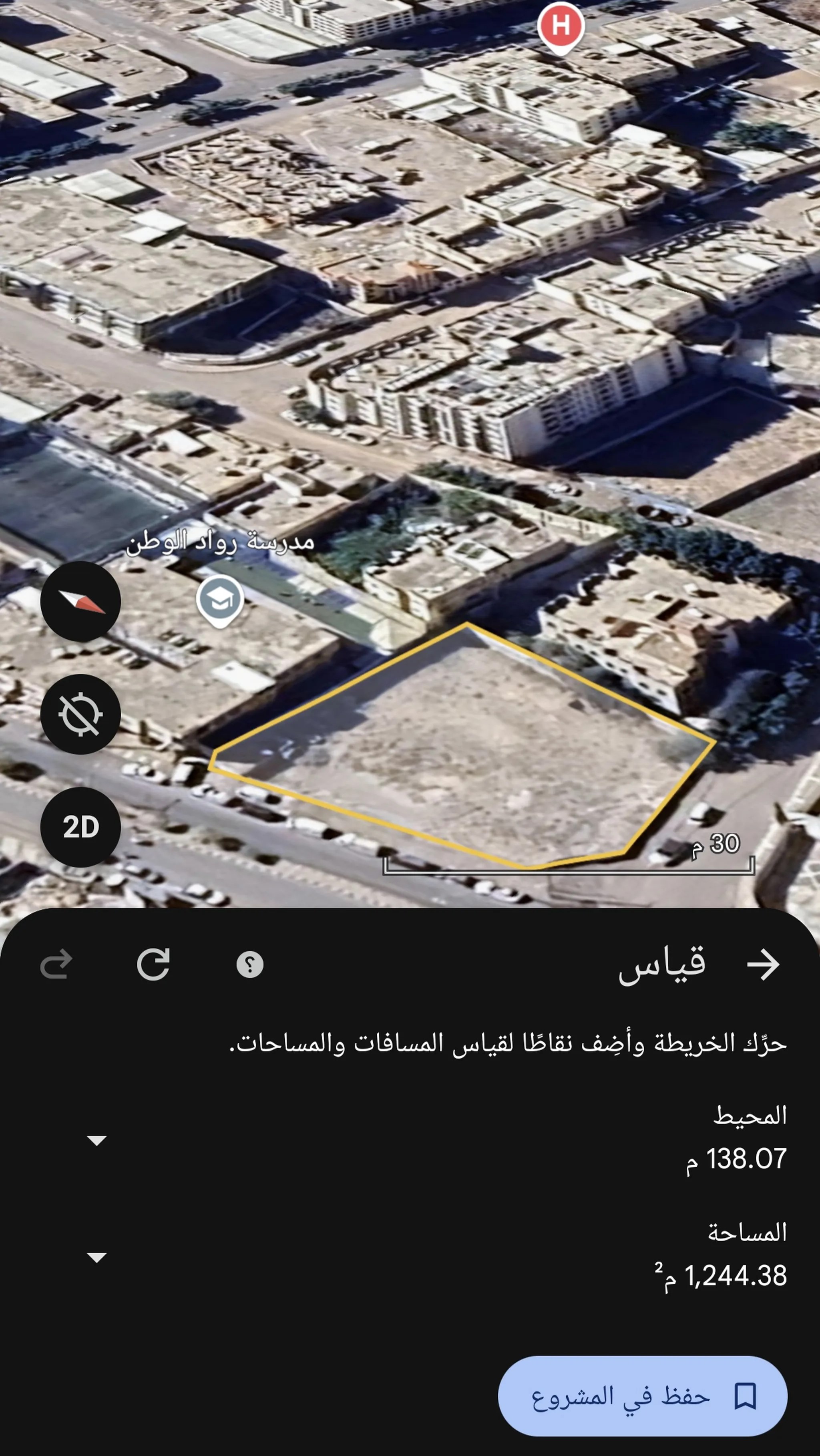Open the perimeter (المحيط) units dropdown

(96, 1140)
